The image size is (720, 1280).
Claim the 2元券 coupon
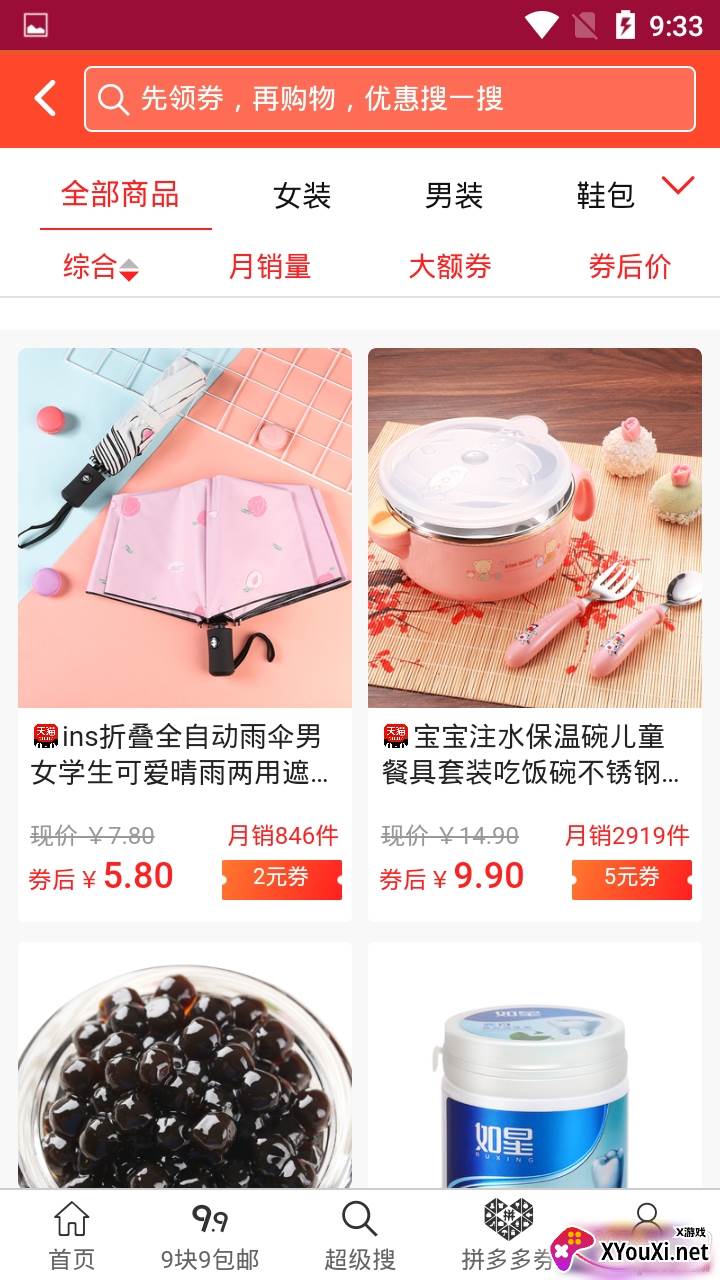coord(281,879)
